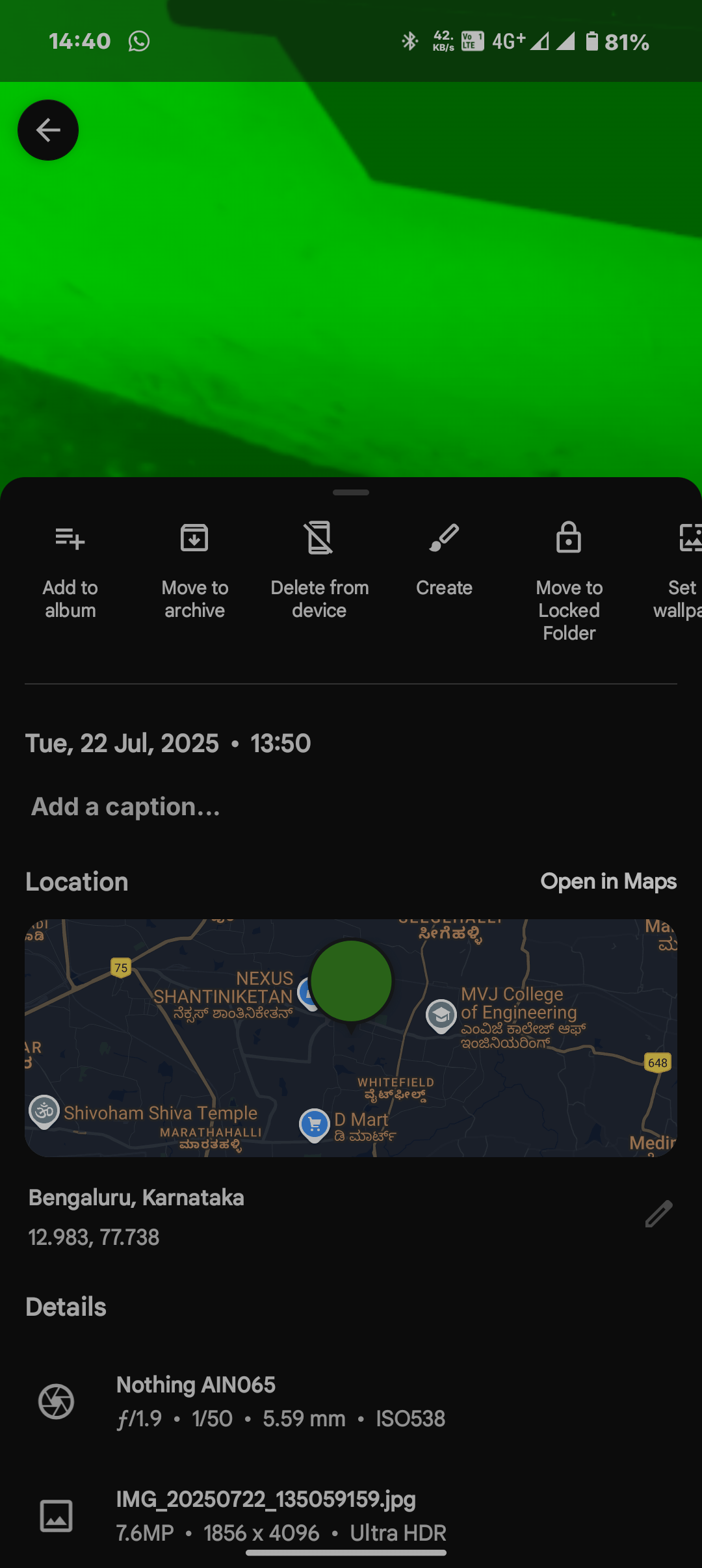Open the Create option
The image size is (702, 1568).
click(x=444, y=559)
